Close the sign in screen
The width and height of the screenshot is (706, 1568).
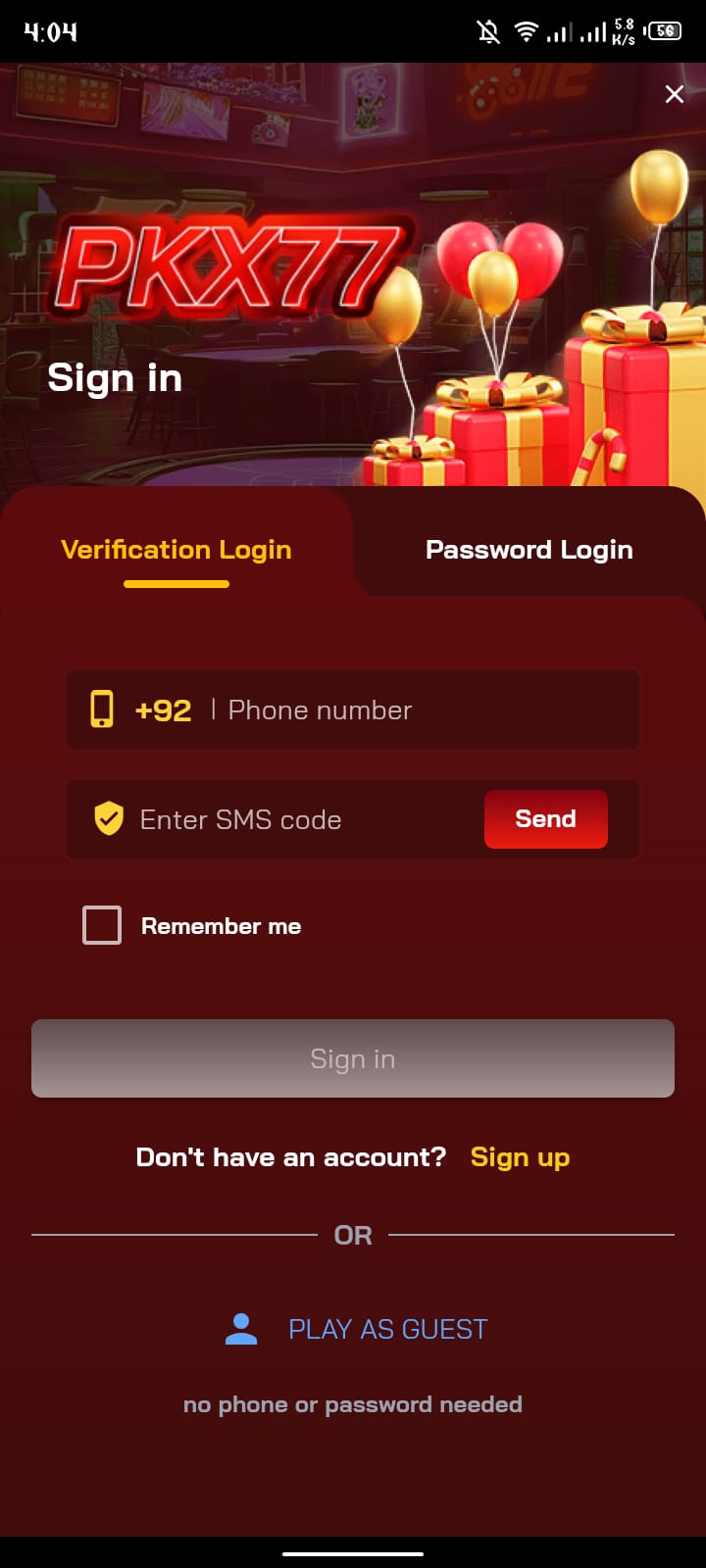click(x=674, y=94)
